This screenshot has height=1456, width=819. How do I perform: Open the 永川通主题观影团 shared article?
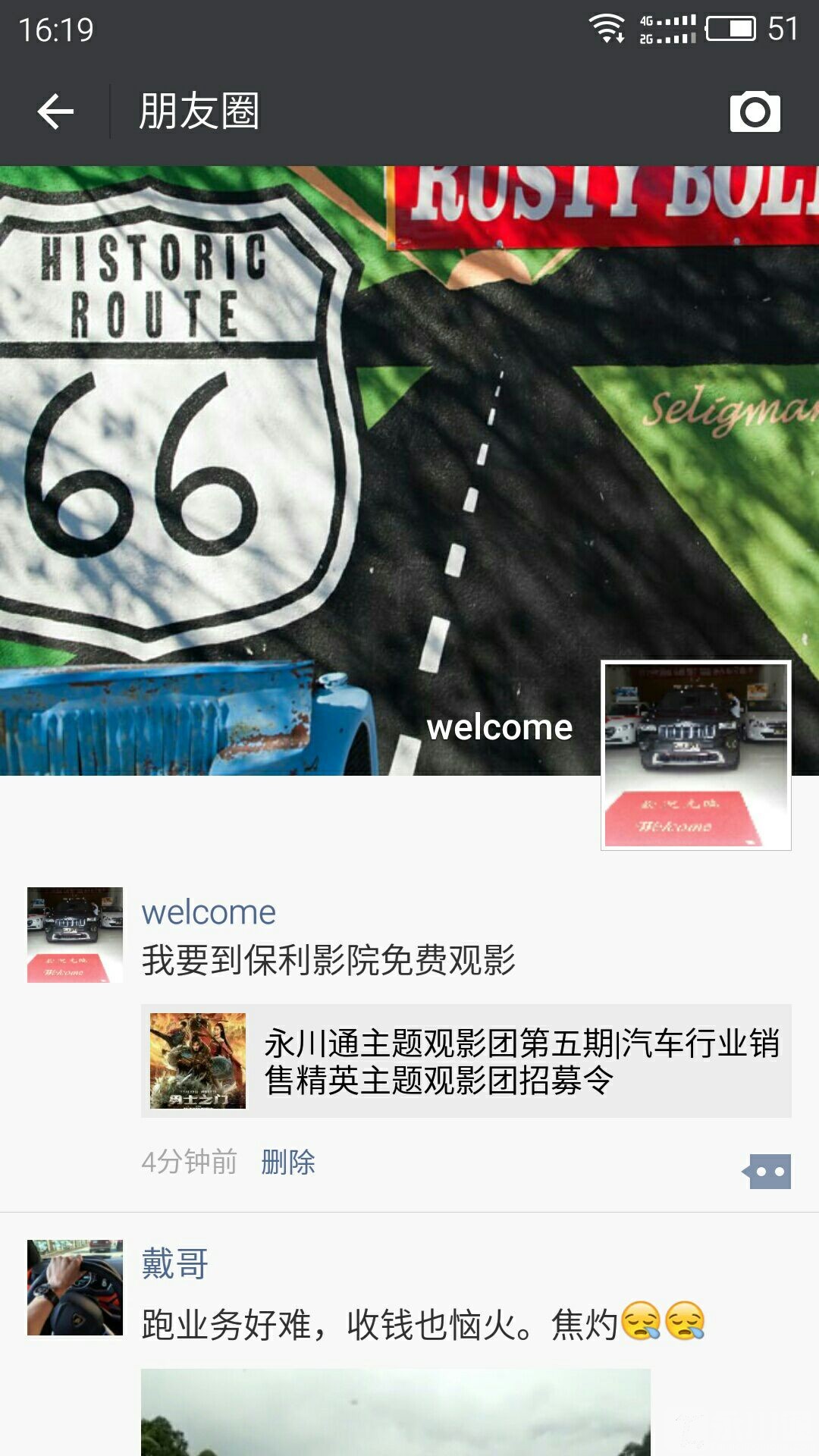tap(466, 1060)
